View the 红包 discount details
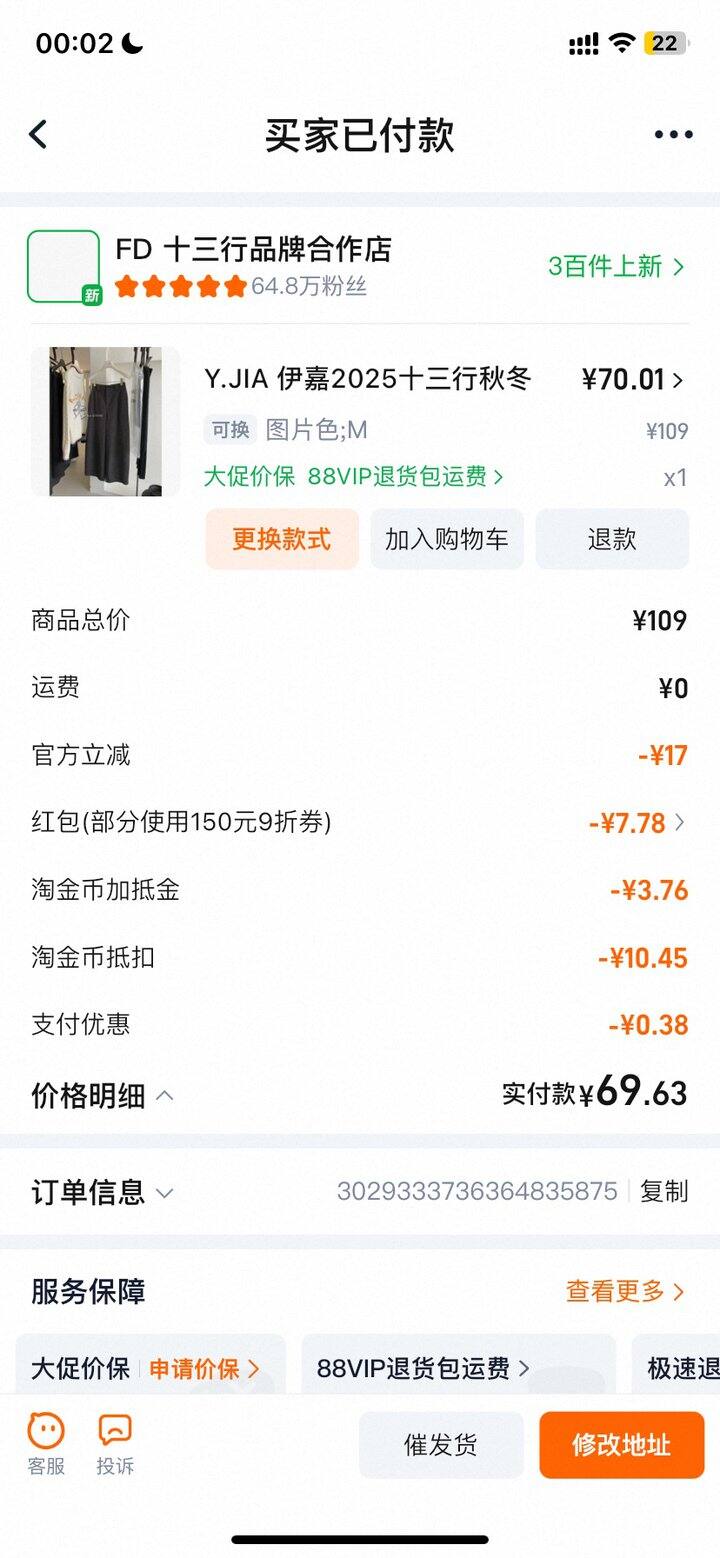This screenshot has height=1558, width=720. coord(637,823)
